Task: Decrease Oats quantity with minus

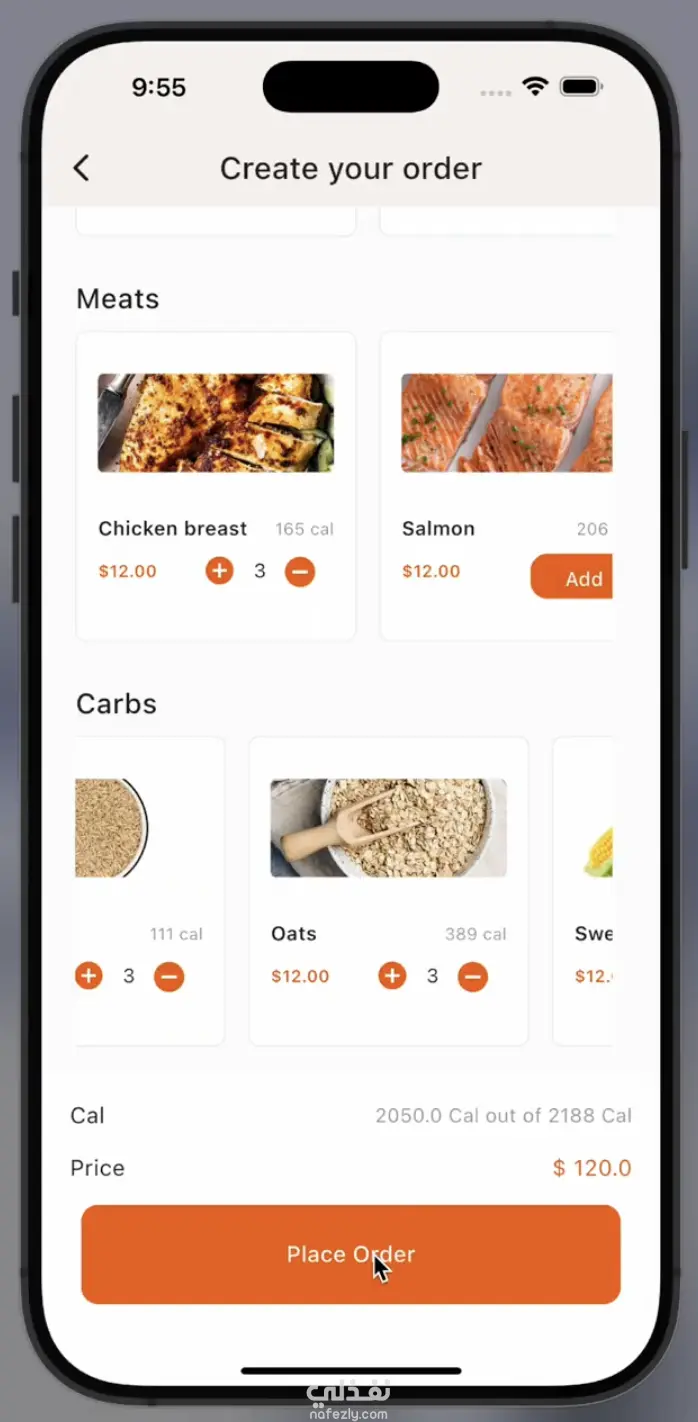Action: coord(472,977)
